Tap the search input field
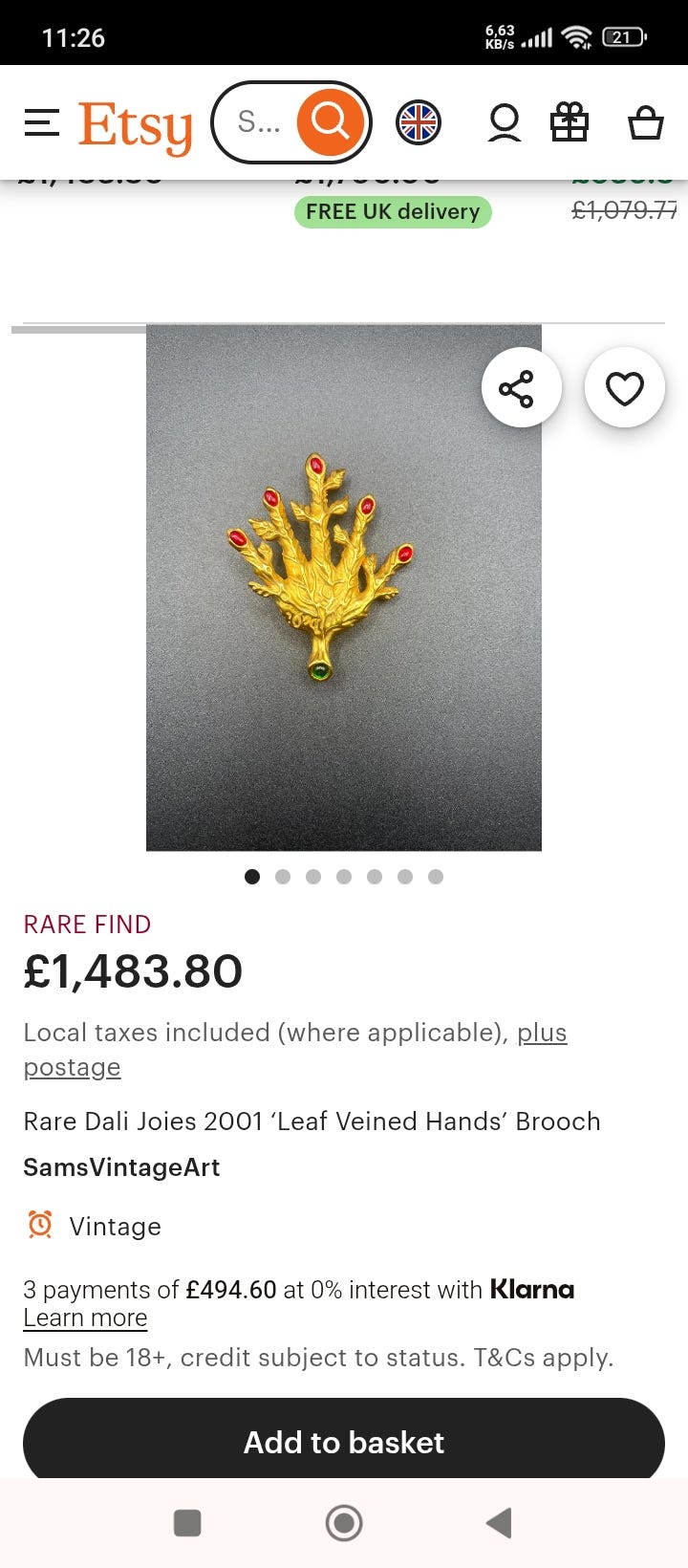 click(258, 122)
